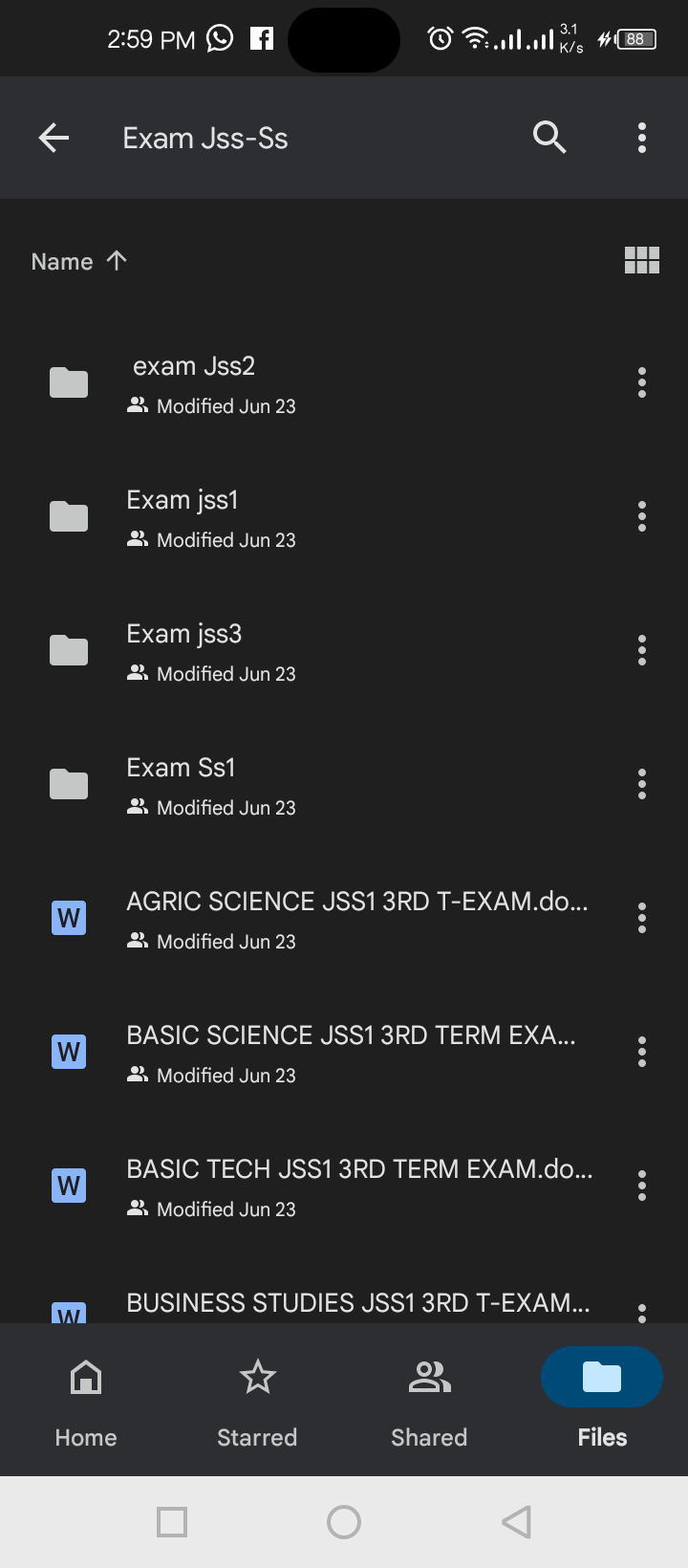
Task: Change sort order by Name
Action: [79, 261]
